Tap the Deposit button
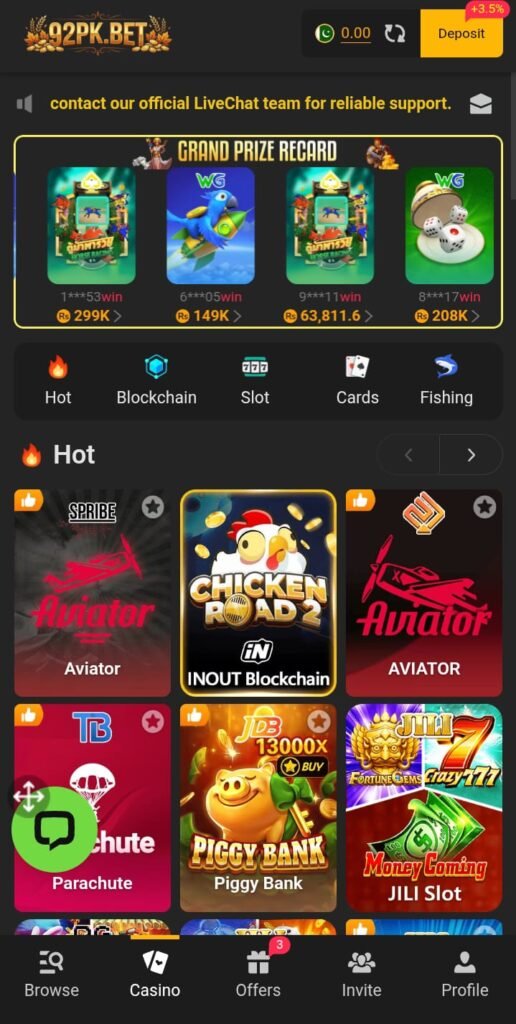Image resolution: width=516 pixels, height=1024 pixels. tap(461, 34)
